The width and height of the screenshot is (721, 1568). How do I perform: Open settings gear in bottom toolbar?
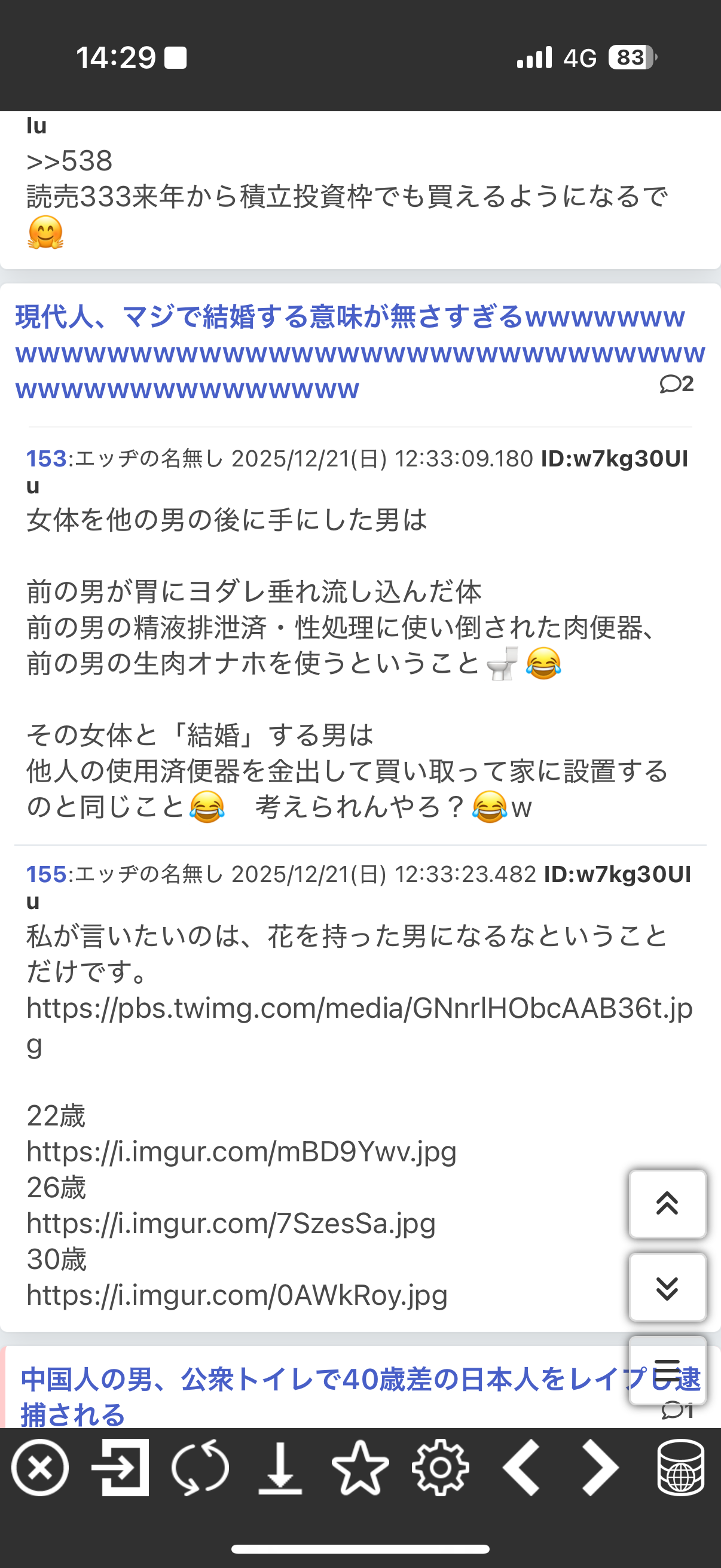(x=440, y=1468)
